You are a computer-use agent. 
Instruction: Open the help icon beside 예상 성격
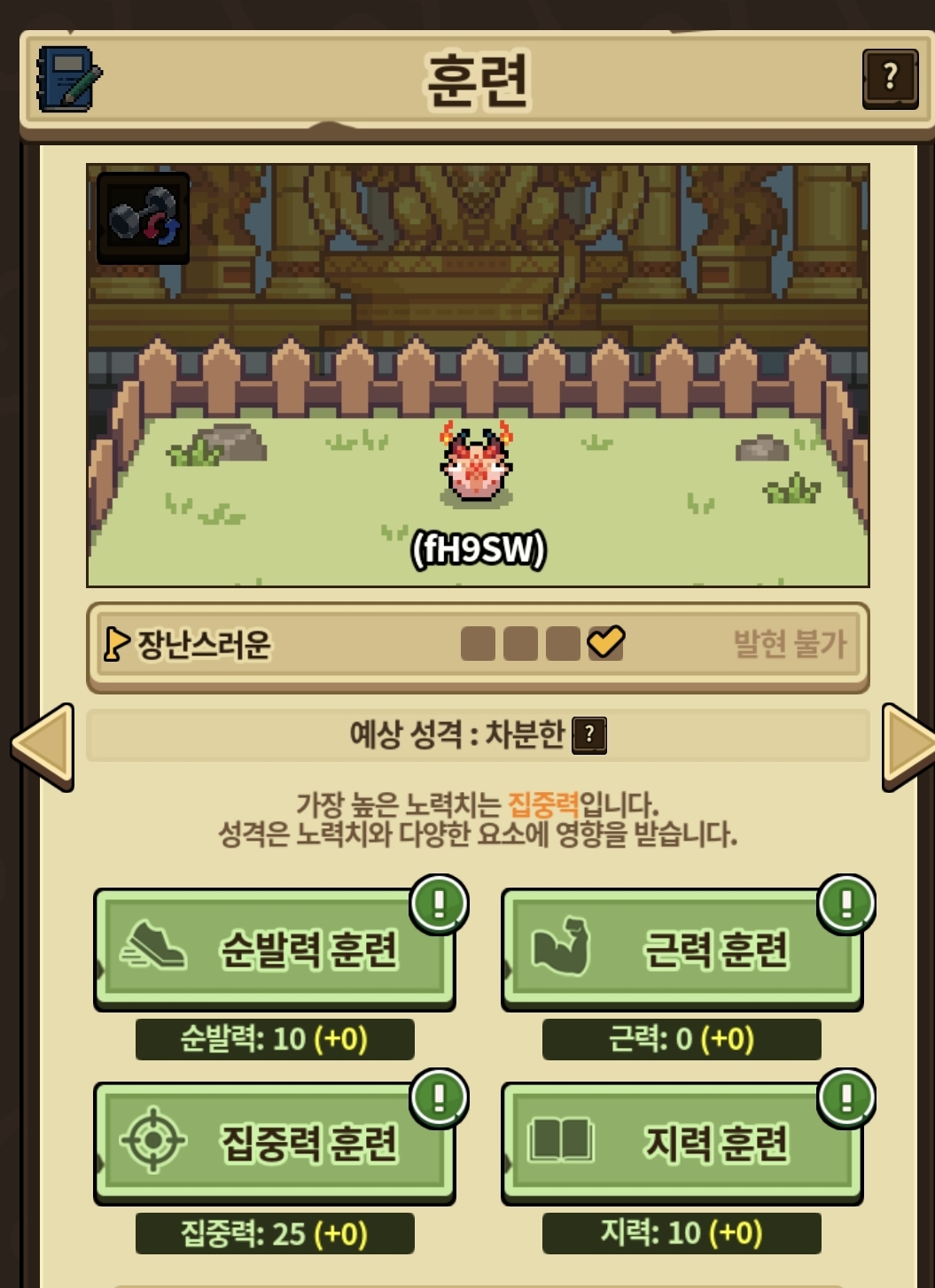point(589,735)
